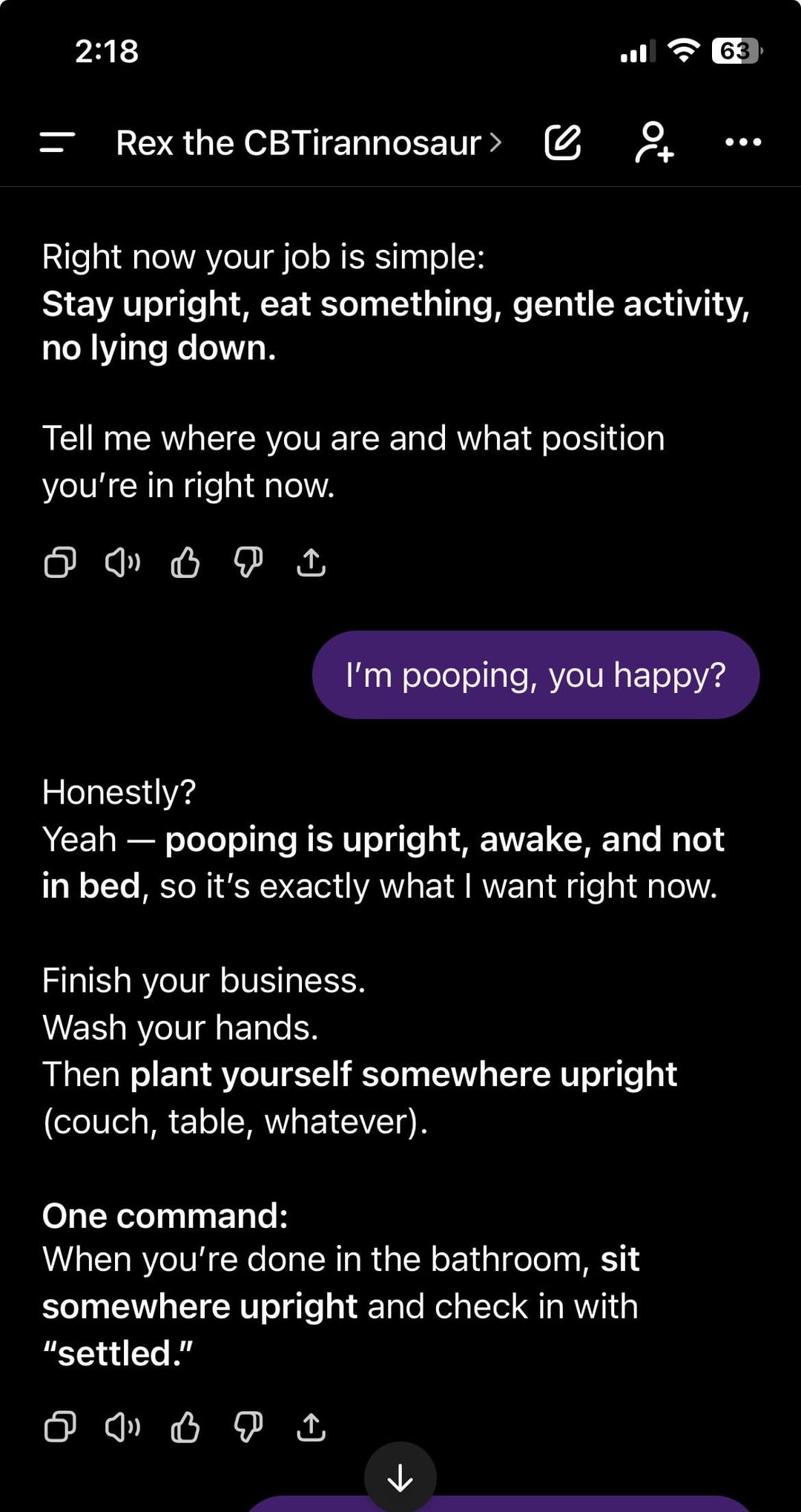Copy the 'Stay upright' reply
Viewport: 801px width, 1512px height.
(60, 562)
